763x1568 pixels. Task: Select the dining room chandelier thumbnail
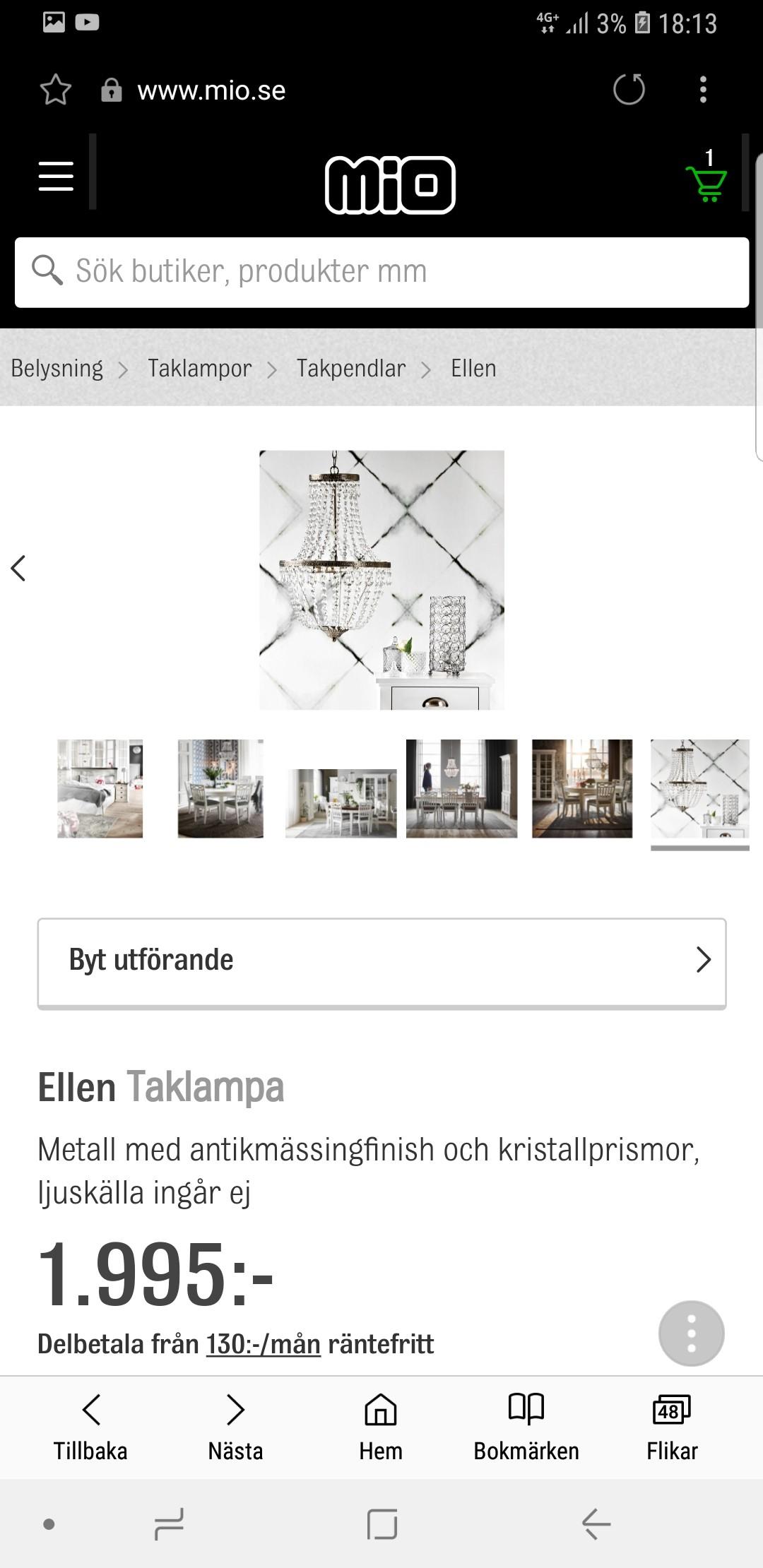pyautogui.click(x=463, y=789)
